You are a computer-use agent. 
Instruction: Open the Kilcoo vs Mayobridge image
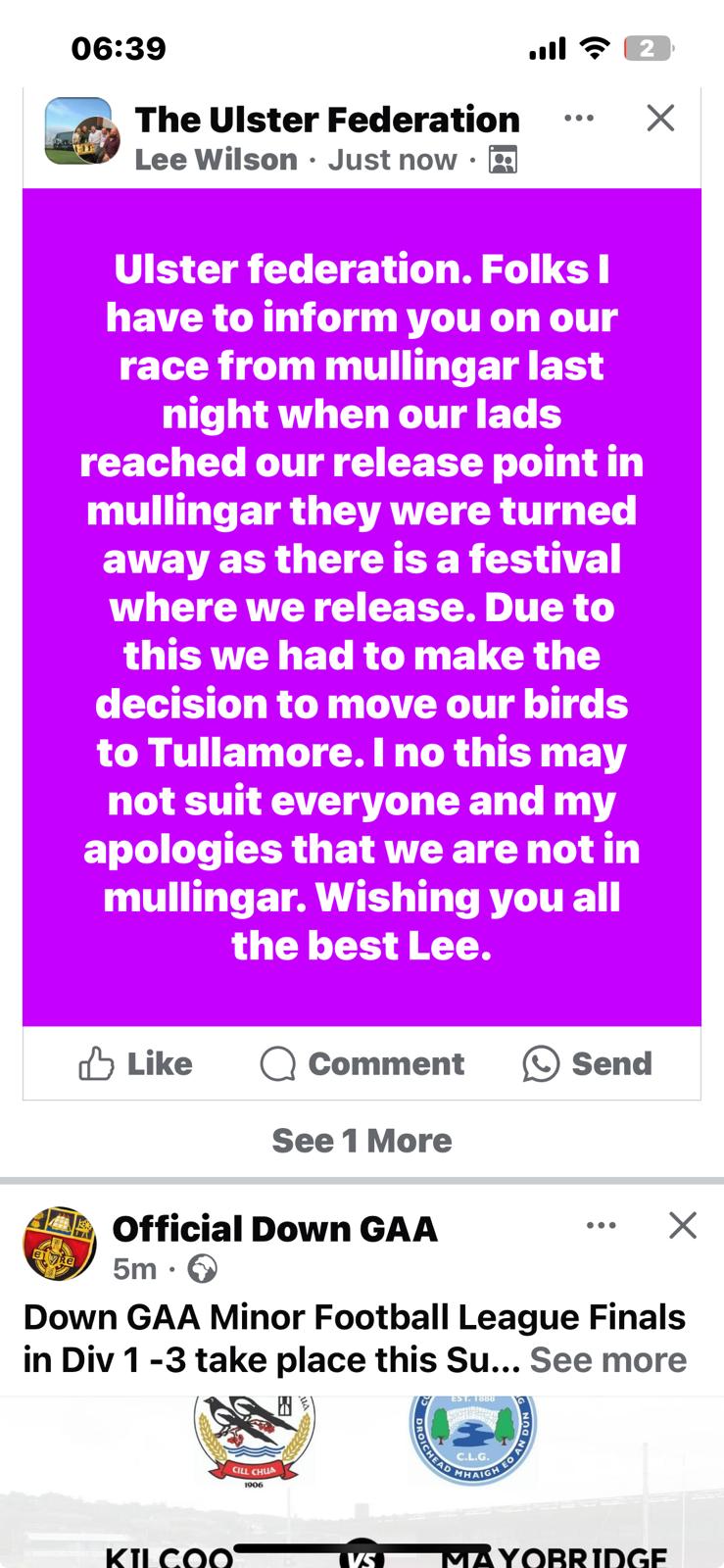[362, 1482]
